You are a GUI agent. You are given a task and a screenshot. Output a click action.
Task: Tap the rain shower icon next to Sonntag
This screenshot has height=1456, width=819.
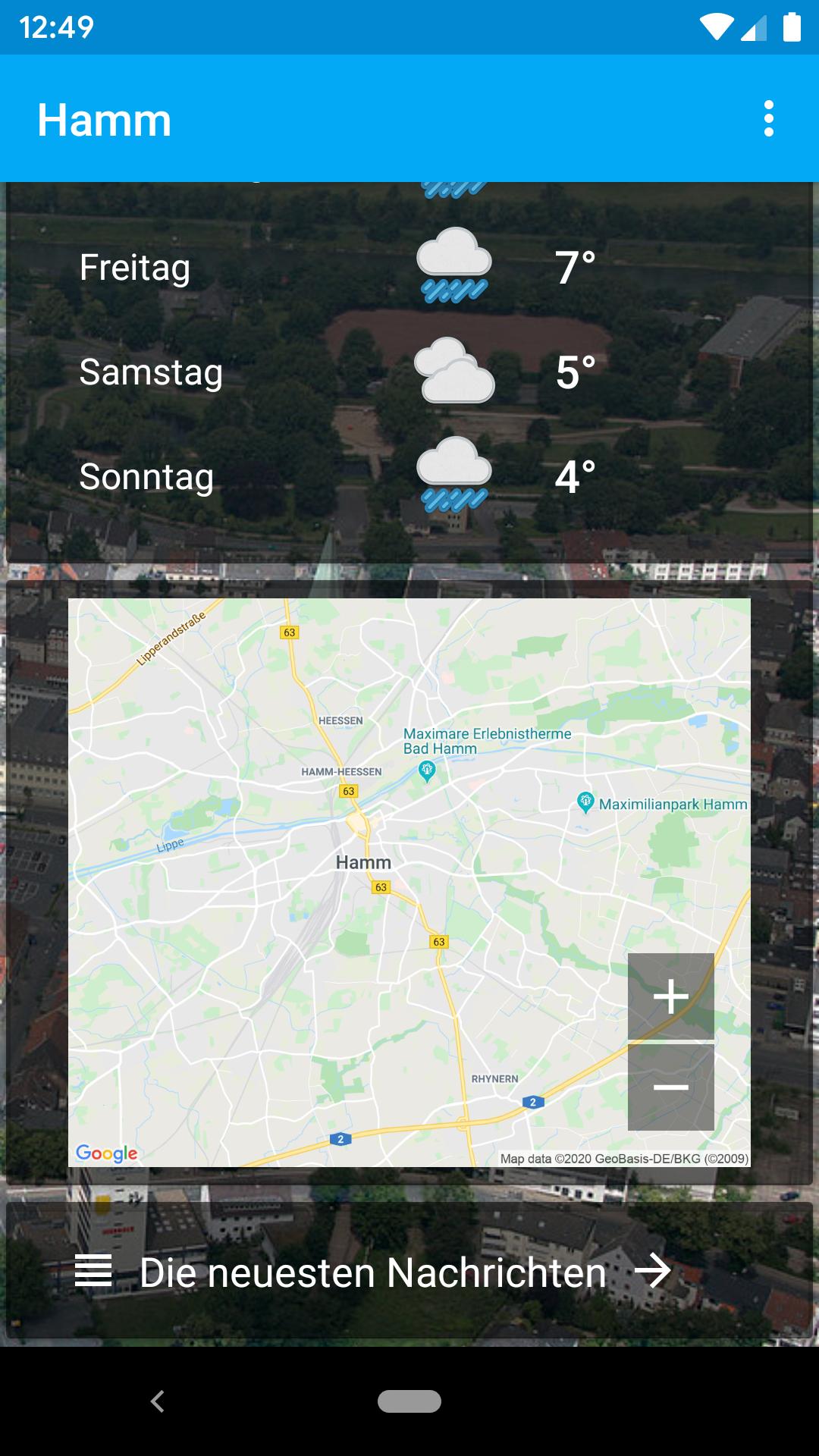pos(453,476)
